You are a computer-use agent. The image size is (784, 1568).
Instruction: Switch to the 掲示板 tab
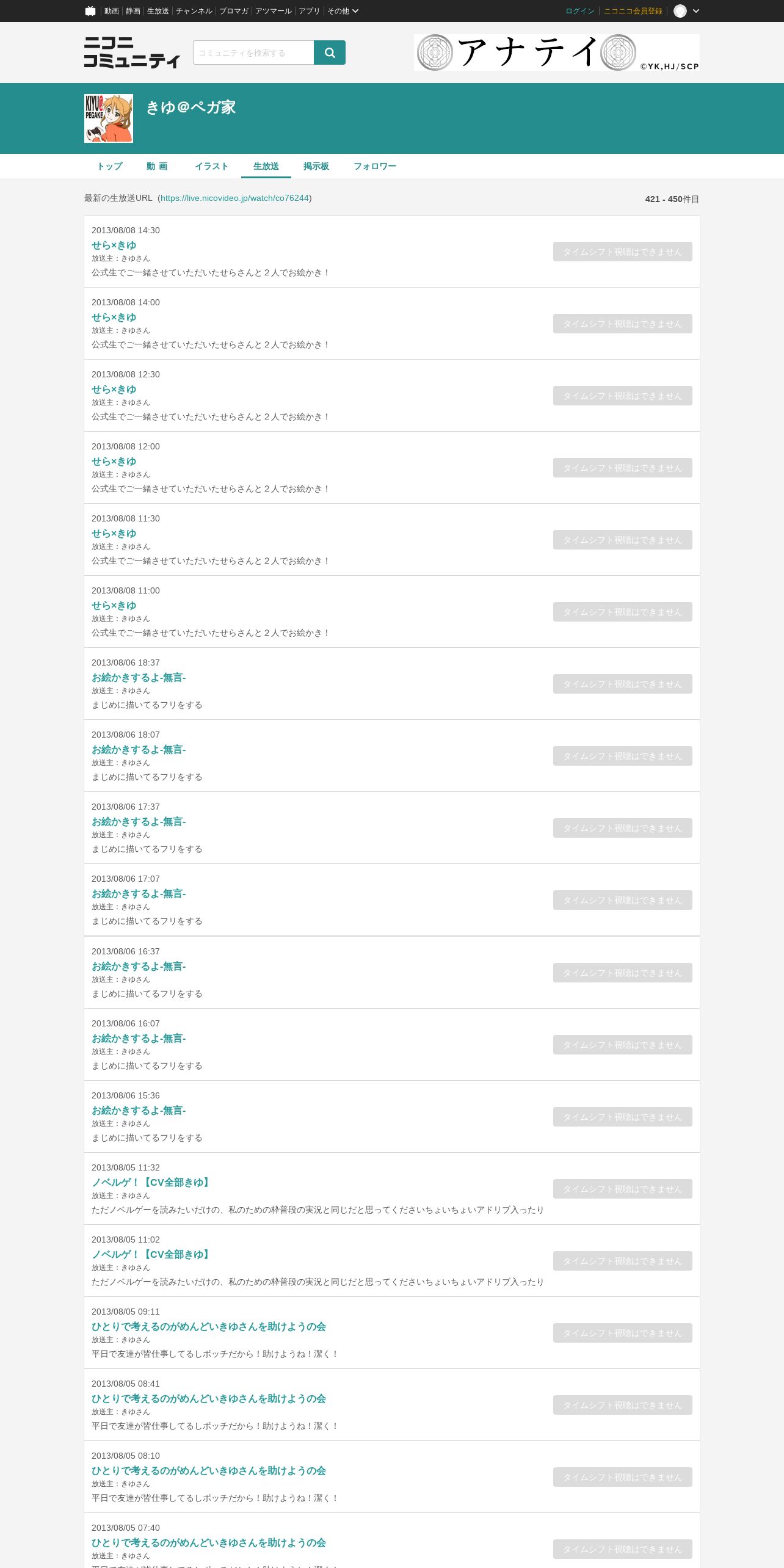click(x=316, y=166)
